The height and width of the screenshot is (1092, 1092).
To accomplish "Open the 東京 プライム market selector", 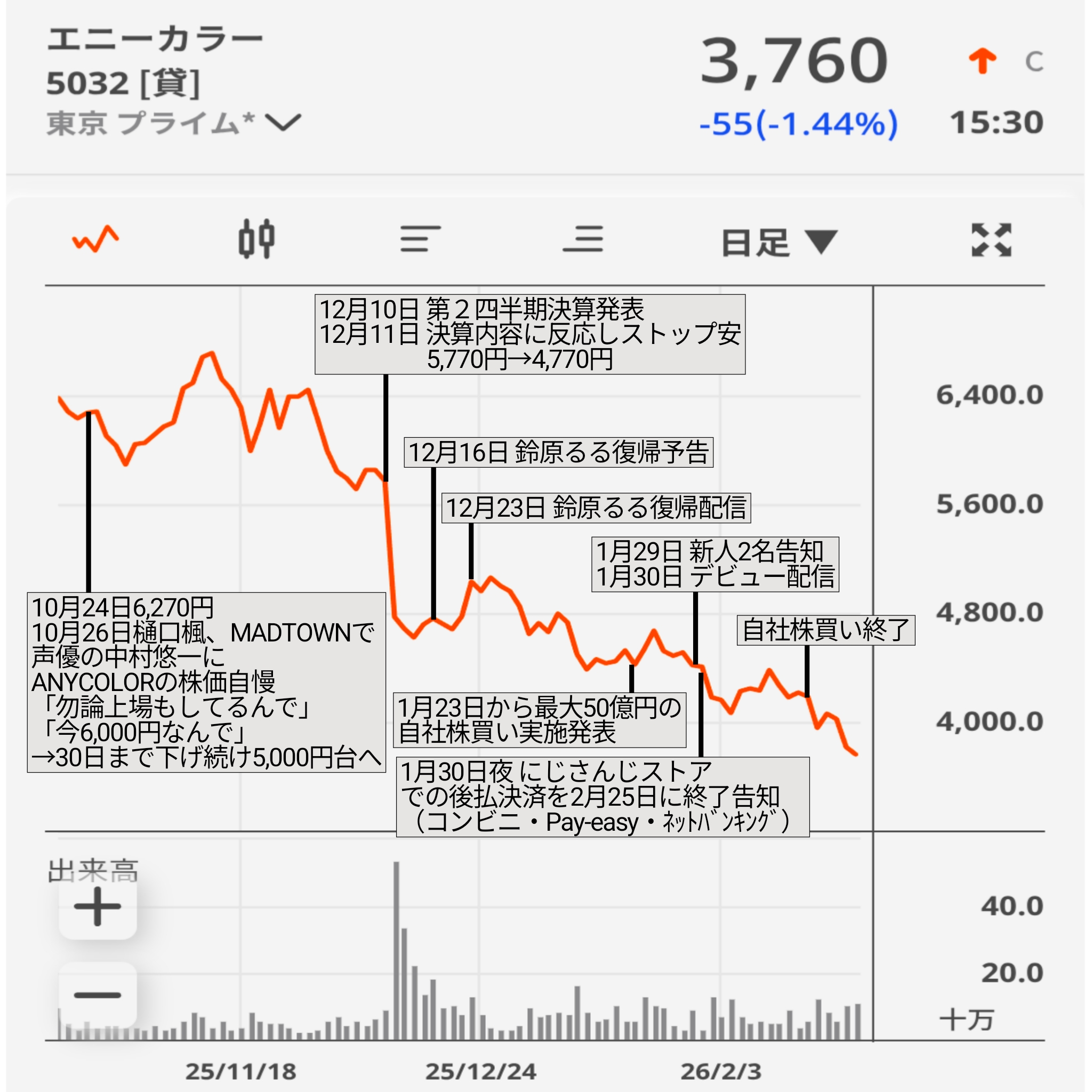I will point(173,123).
